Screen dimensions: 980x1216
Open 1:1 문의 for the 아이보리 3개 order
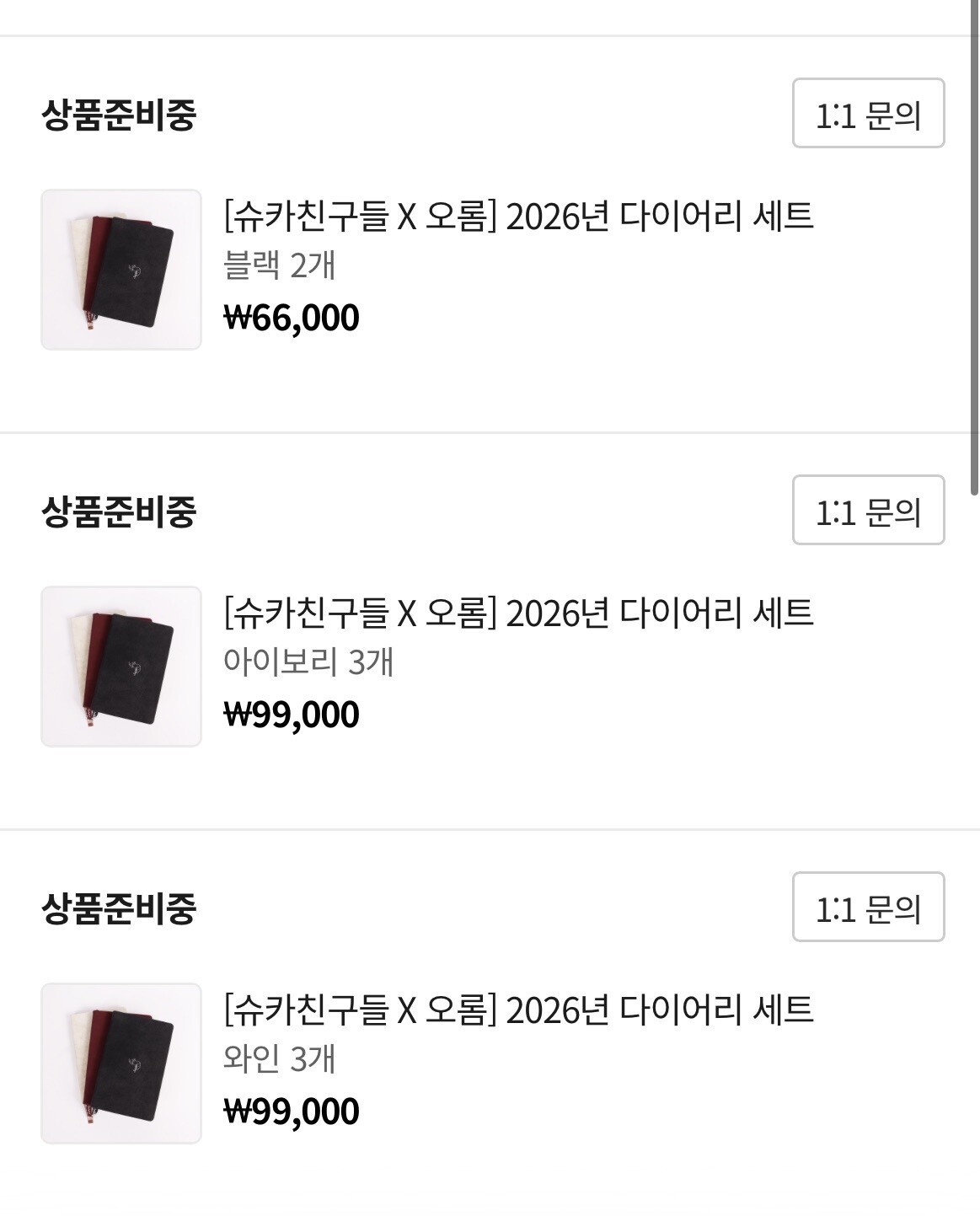(x=868, y=511)
